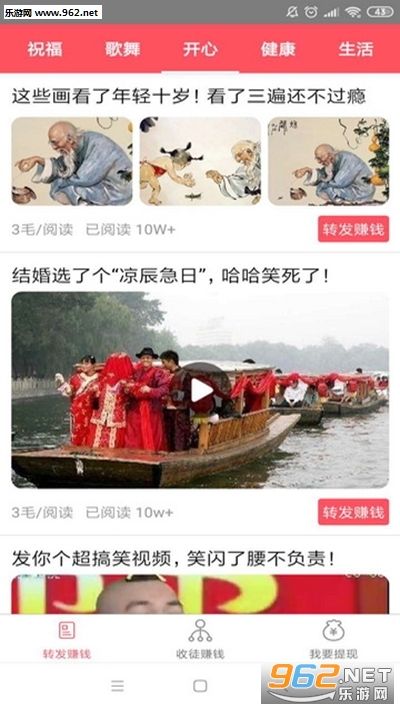Tap the system home button
The image size is (400, 710).
tap(200, 686)
